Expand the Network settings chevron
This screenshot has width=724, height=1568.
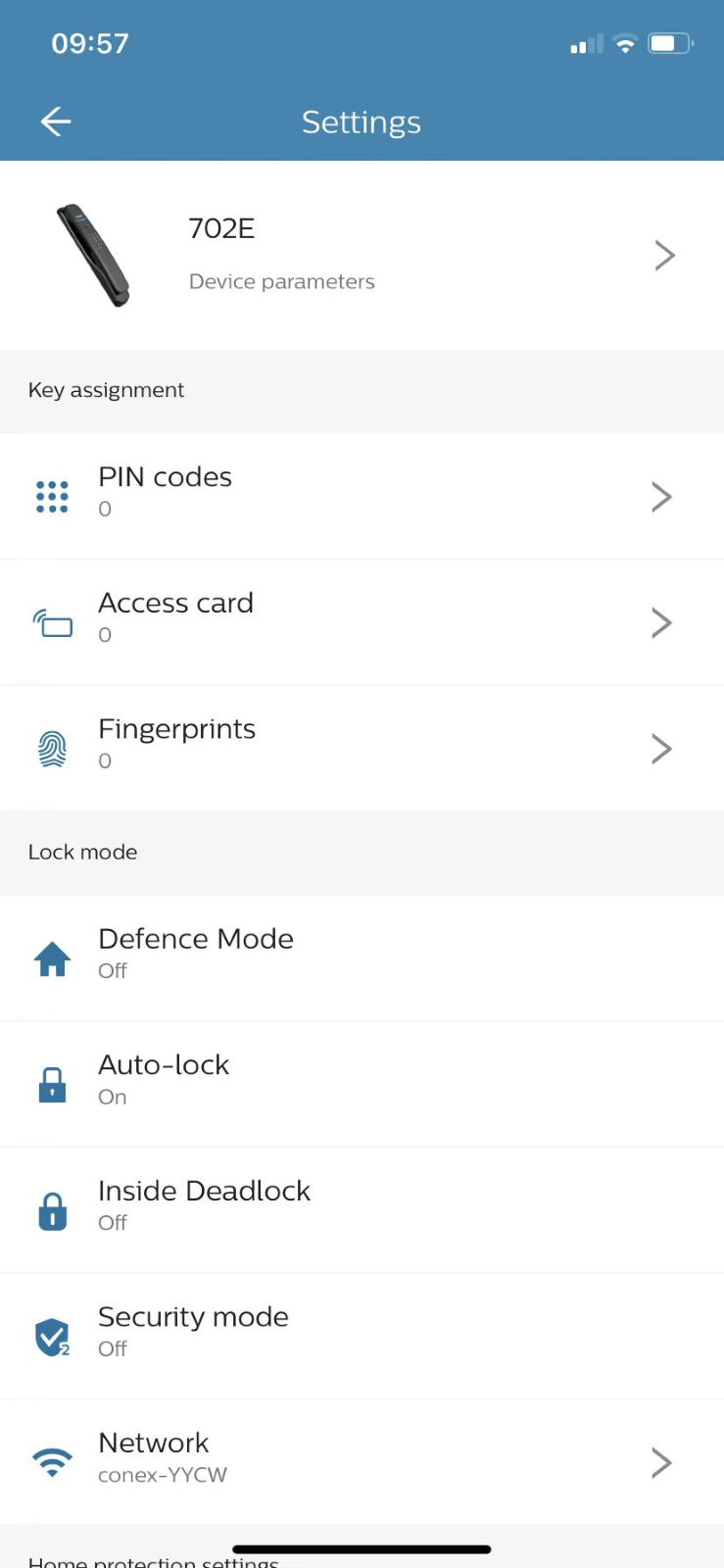pos(661,1461)
